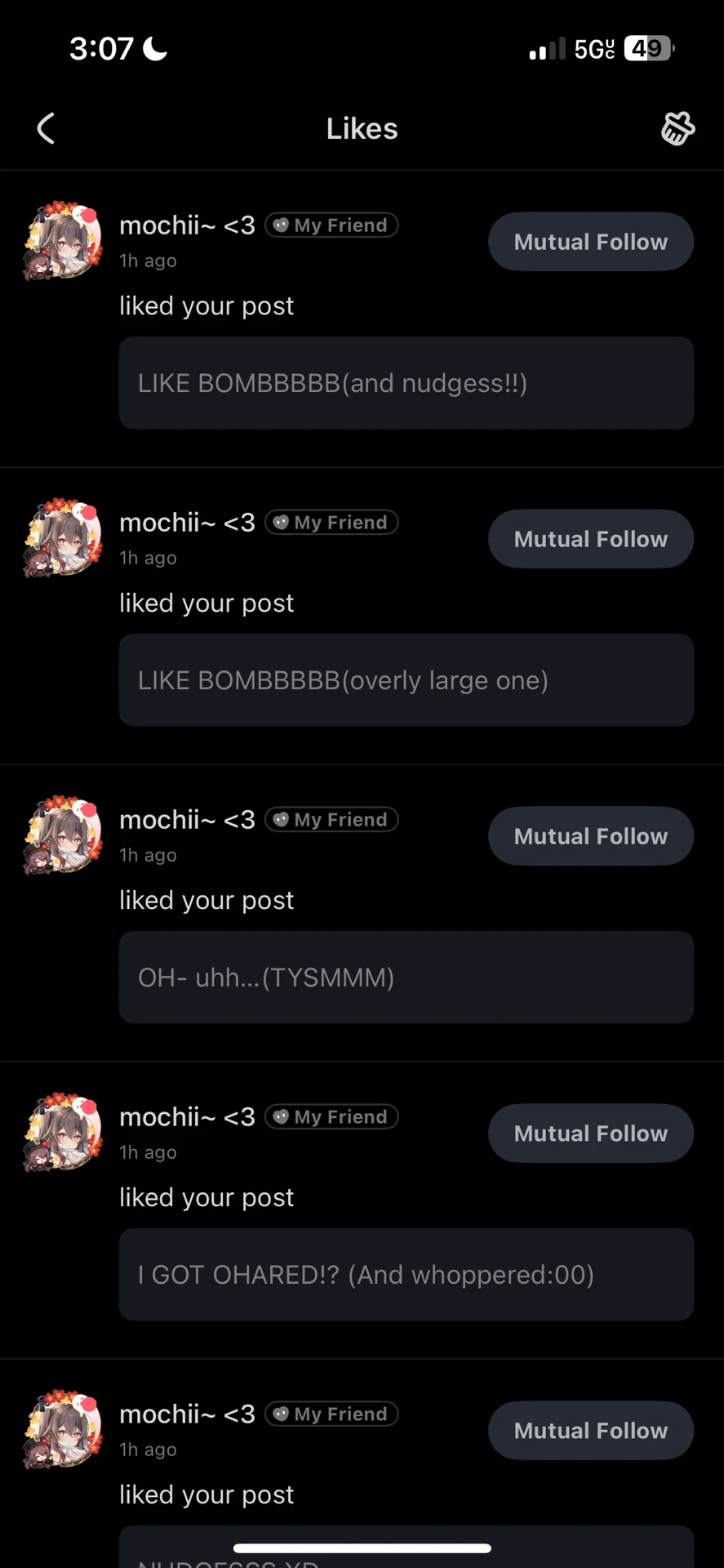This screenshot has width=724, height=1568.
Task: Toggle Mutual Follow on the first notification
Action: click(x=590, y=241)
